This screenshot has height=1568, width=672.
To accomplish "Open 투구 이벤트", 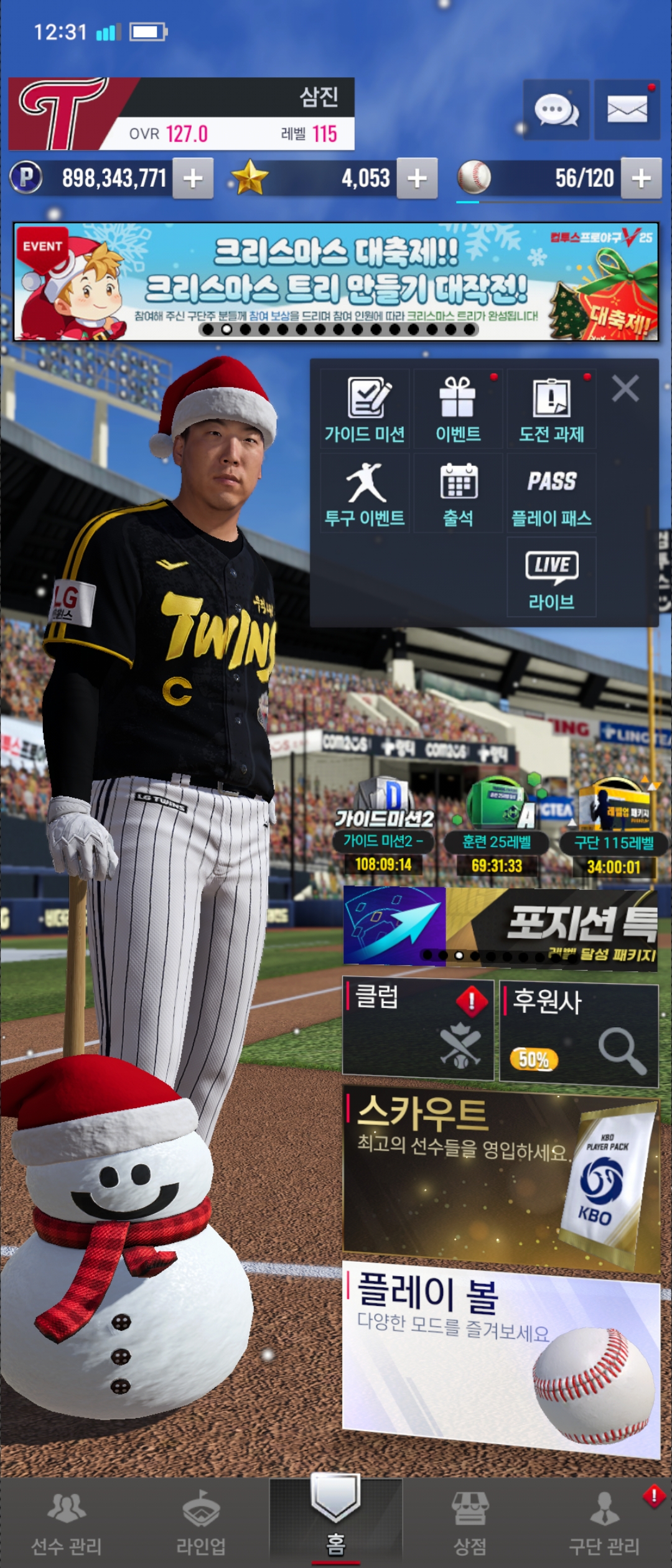I will (x=365, y=493).
